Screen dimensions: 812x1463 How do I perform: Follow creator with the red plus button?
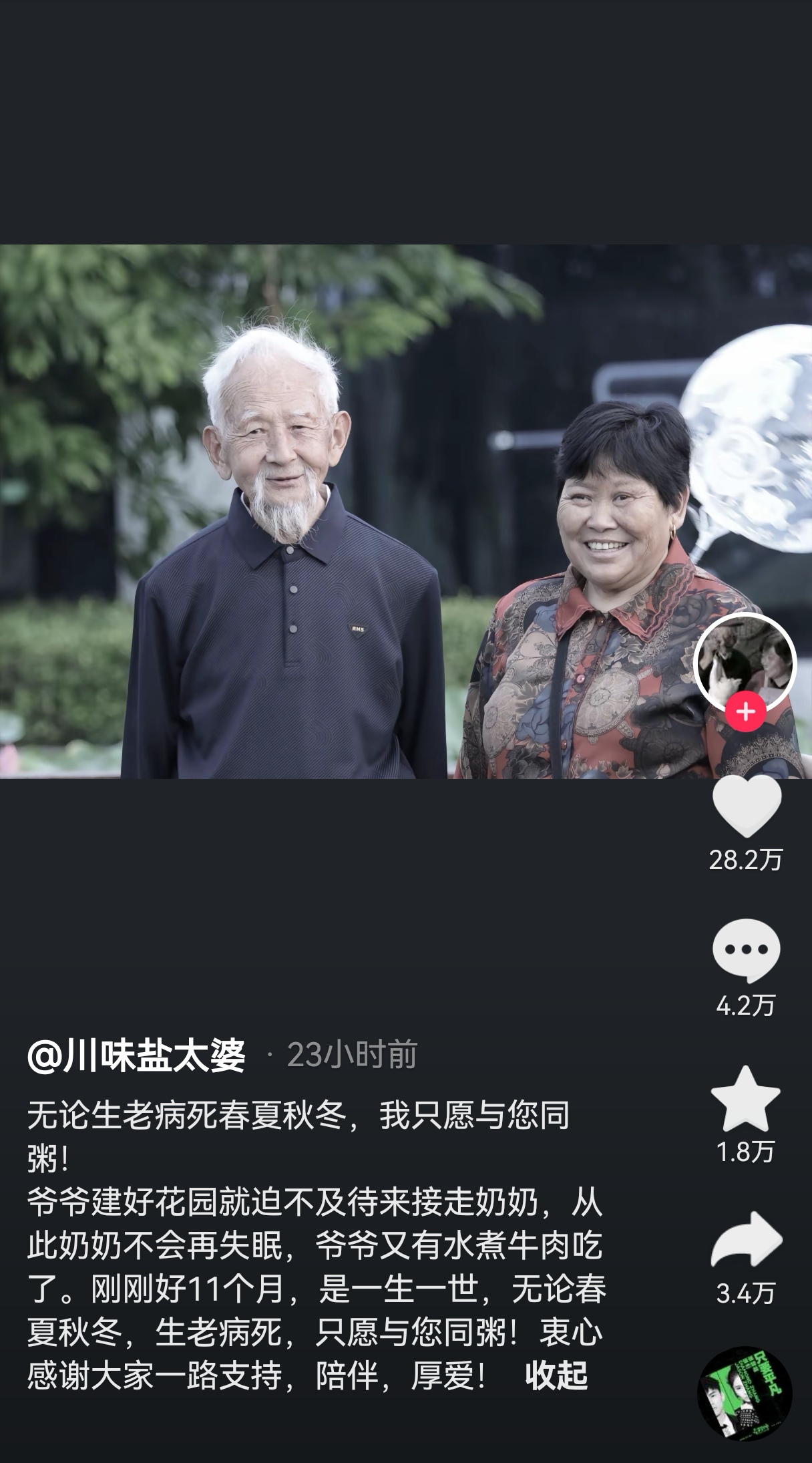[x=745, y=711]
